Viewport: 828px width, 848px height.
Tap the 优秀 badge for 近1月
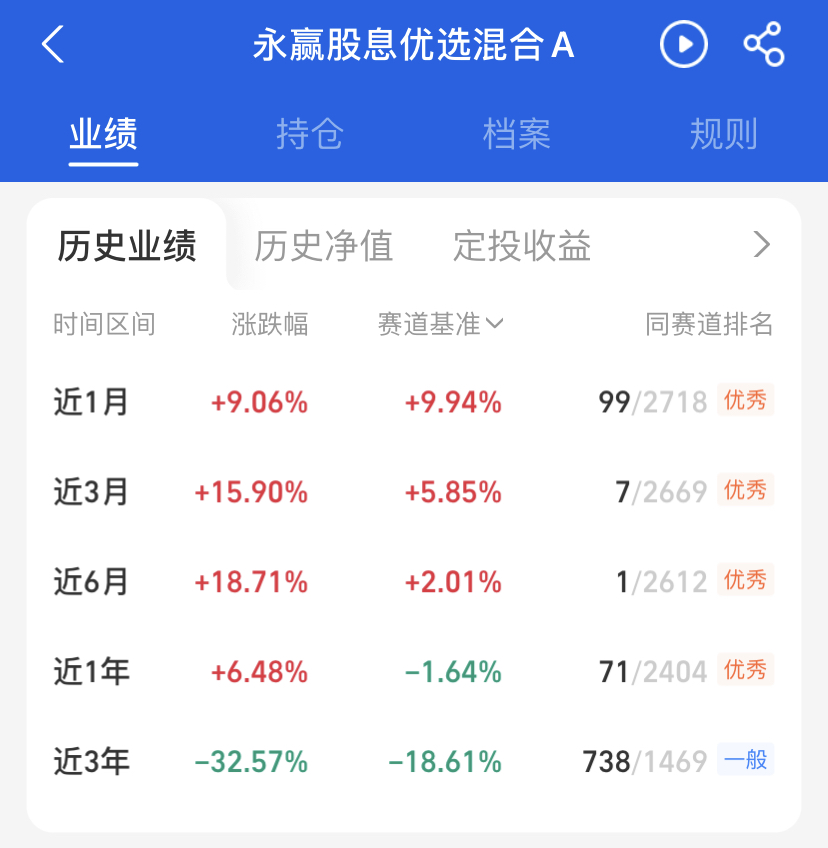[746, 401]
